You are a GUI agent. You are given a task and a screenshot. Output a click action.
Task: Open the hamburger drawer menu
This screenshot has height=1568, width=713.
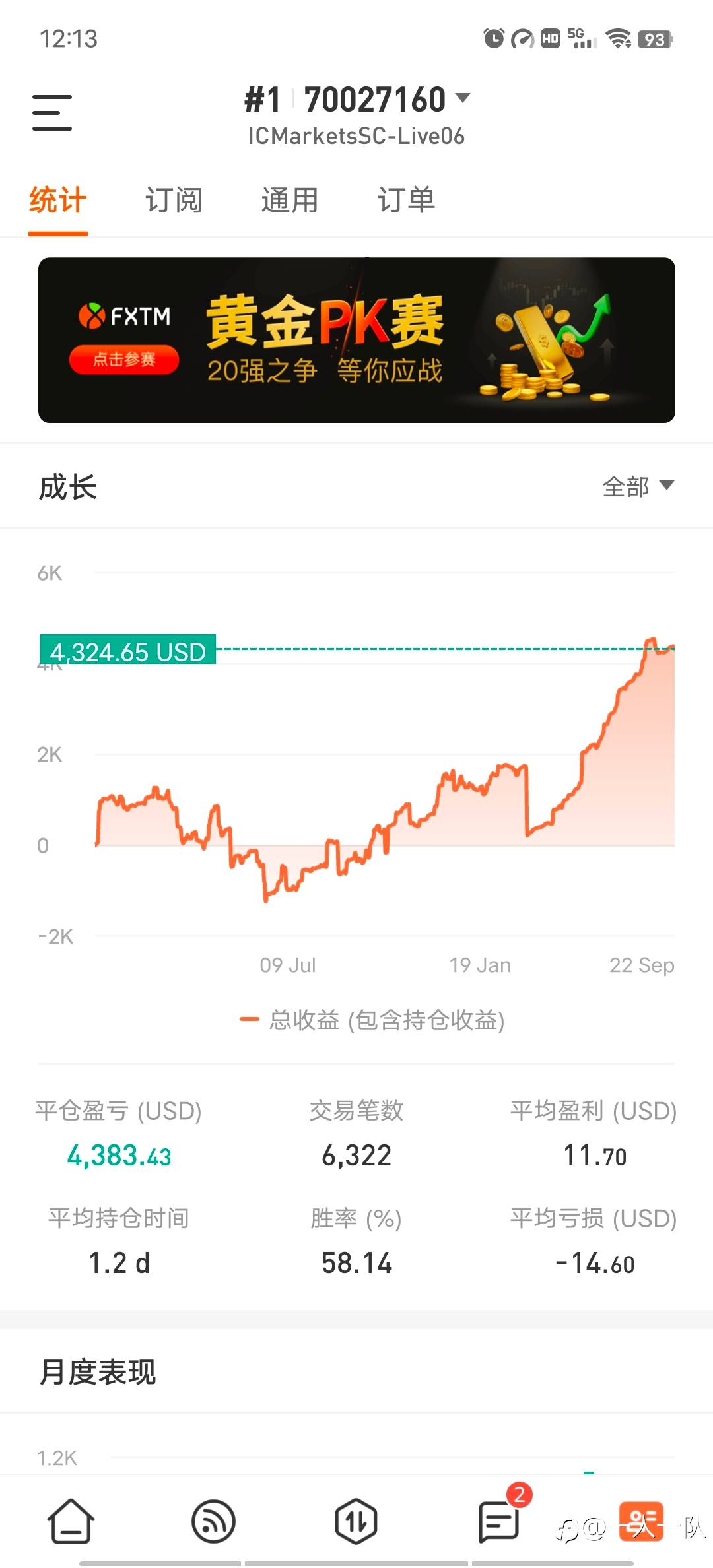point(52,112)
